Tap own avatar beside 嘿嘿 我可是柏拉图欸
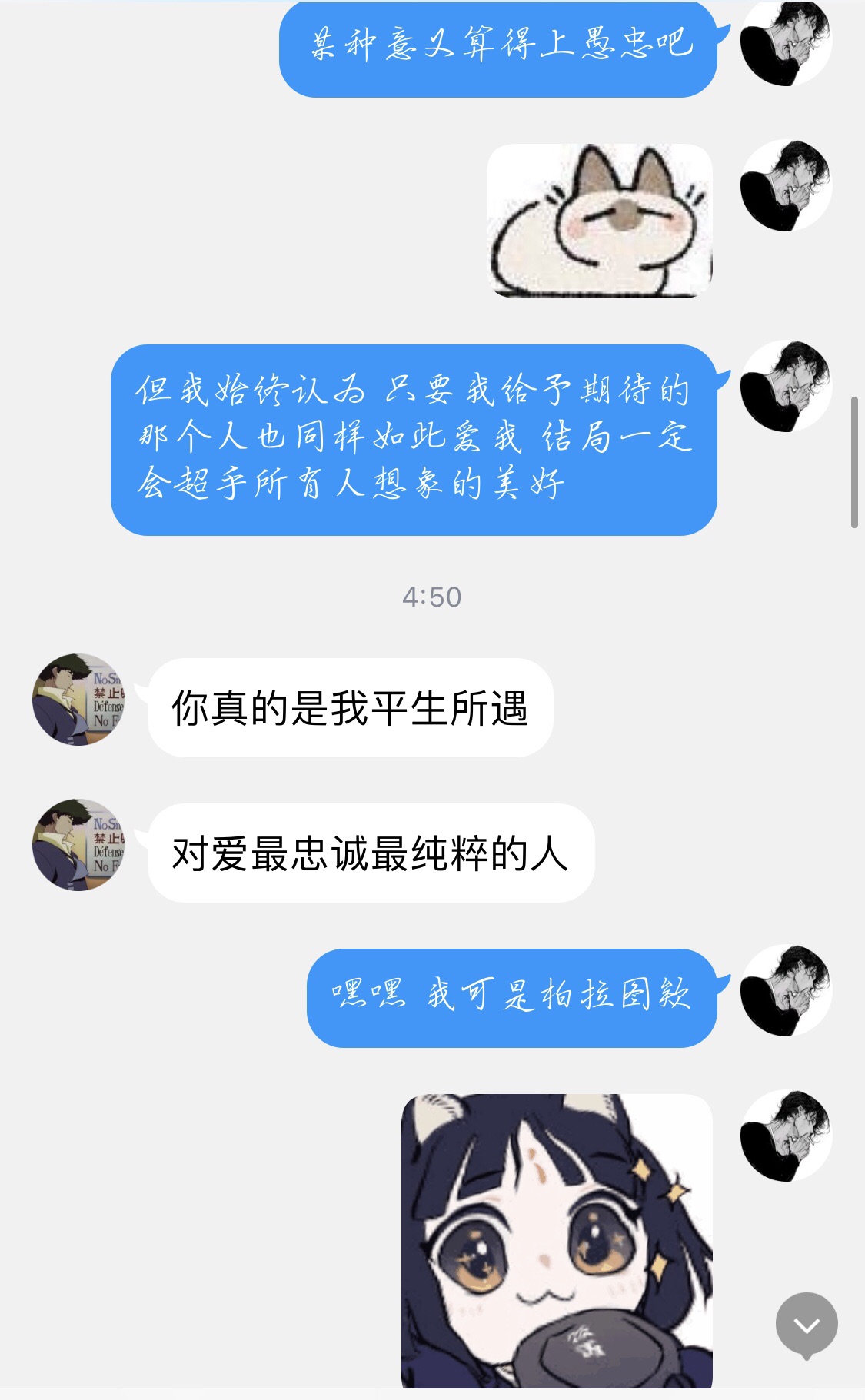Image resolution: width=865 pixels, height=1400 pixels. click(x=787, y=990)
